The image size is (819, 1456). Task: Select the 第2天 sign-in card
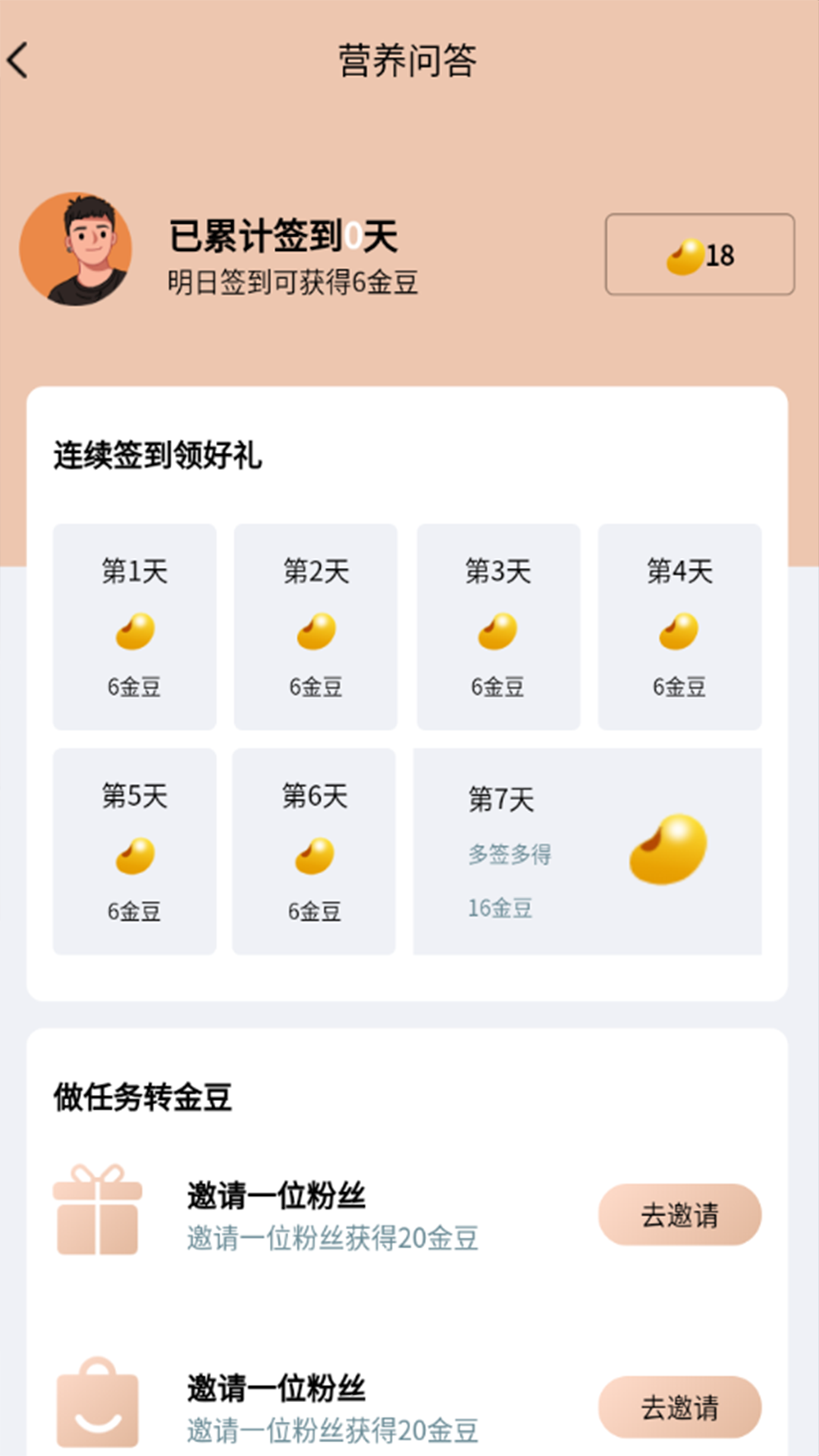coord(315,627)
